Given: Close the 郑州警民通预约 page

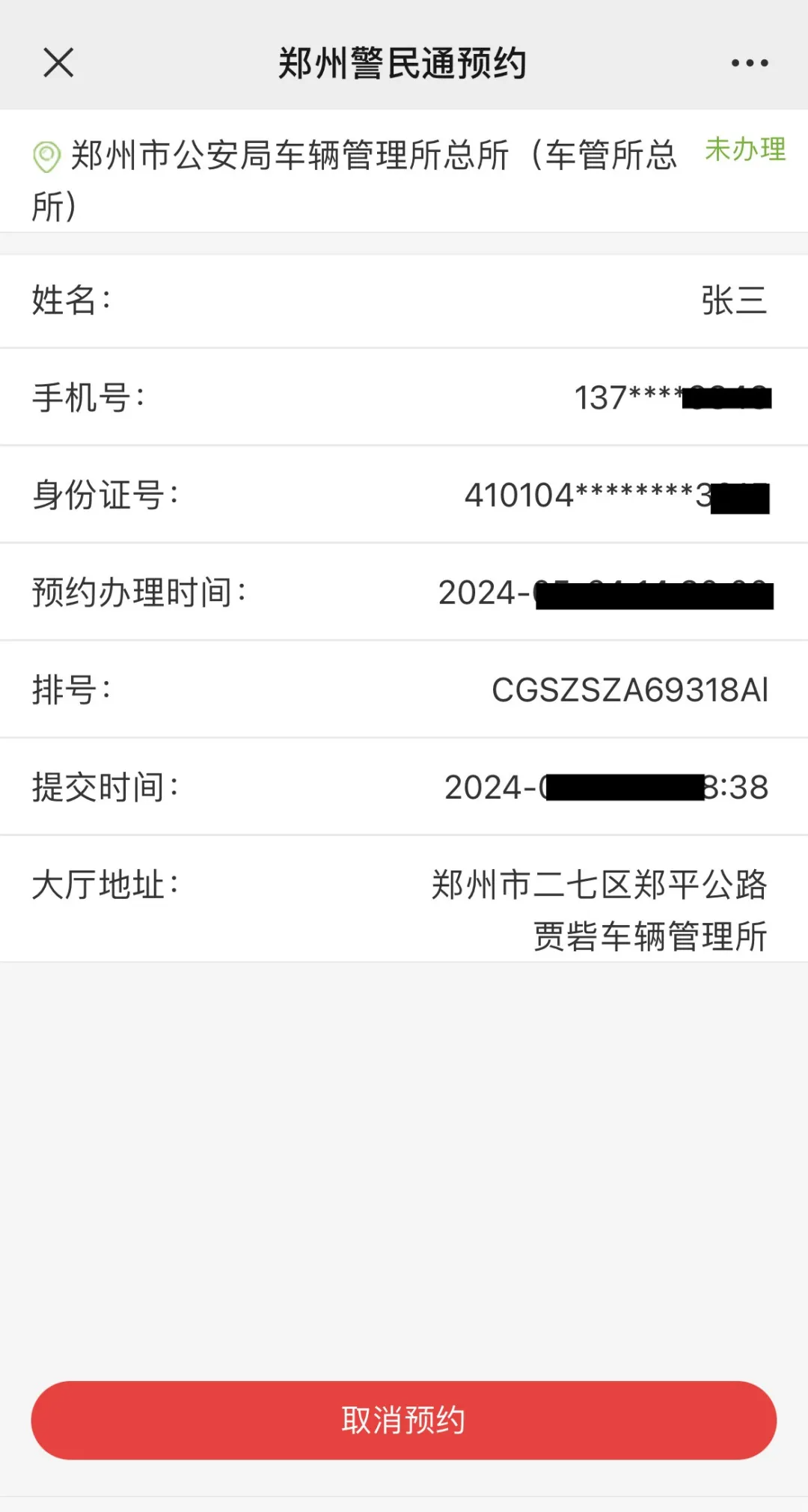Looking at the screenshot, I should coord(58,63).
